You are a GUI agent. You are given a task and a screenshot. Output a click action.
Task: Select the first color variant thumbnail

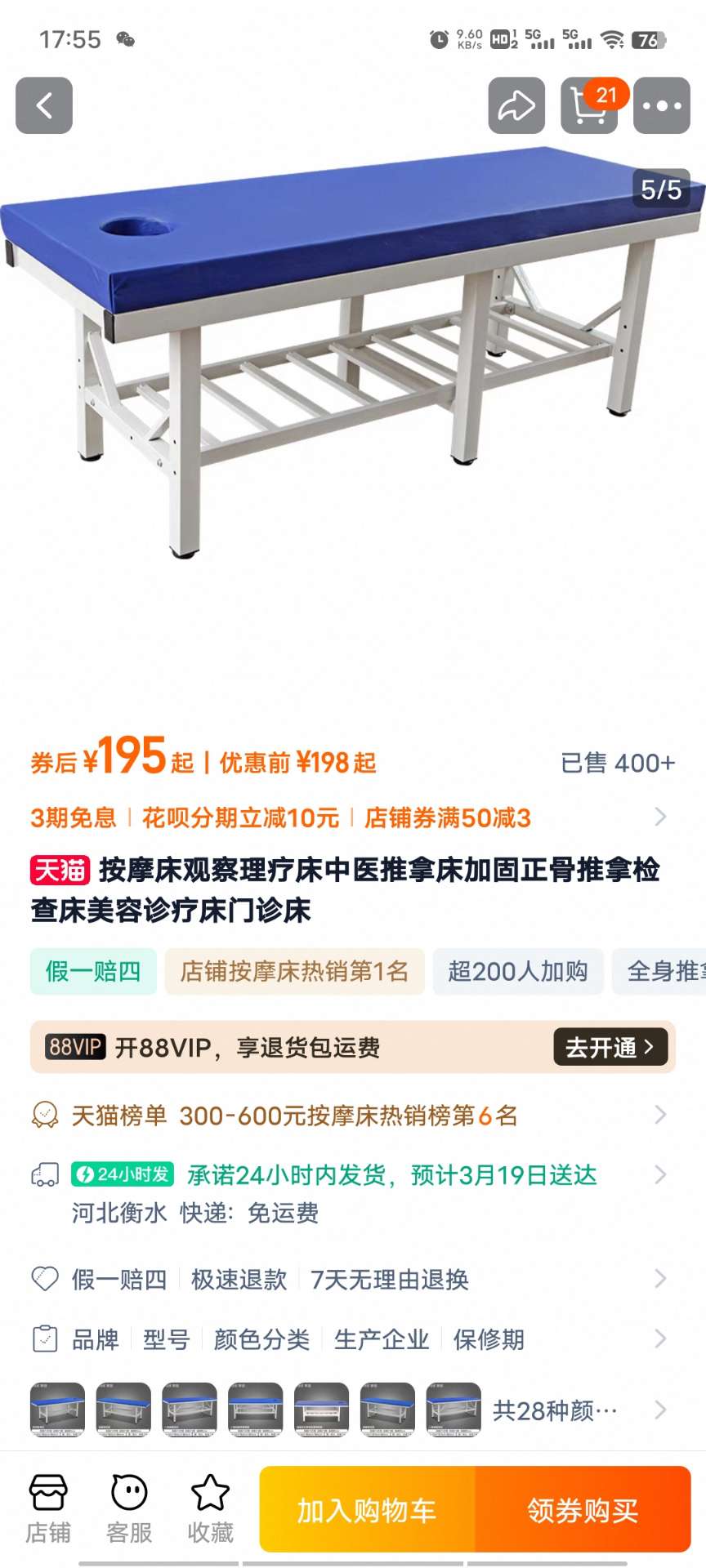(58, 1410)
